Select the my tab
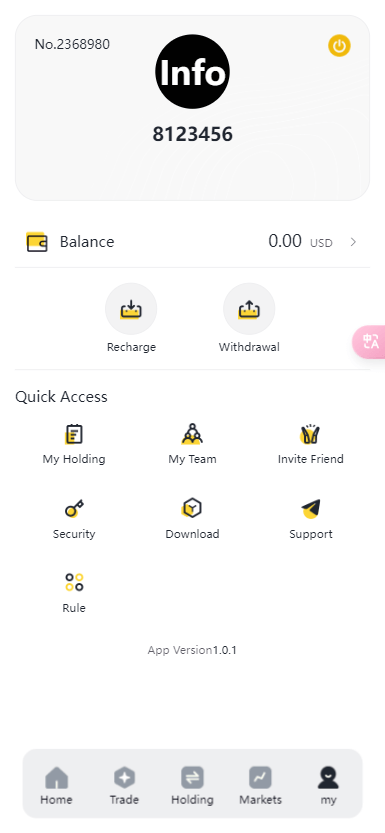Screen dimensions: 385x833 [328, 786]
